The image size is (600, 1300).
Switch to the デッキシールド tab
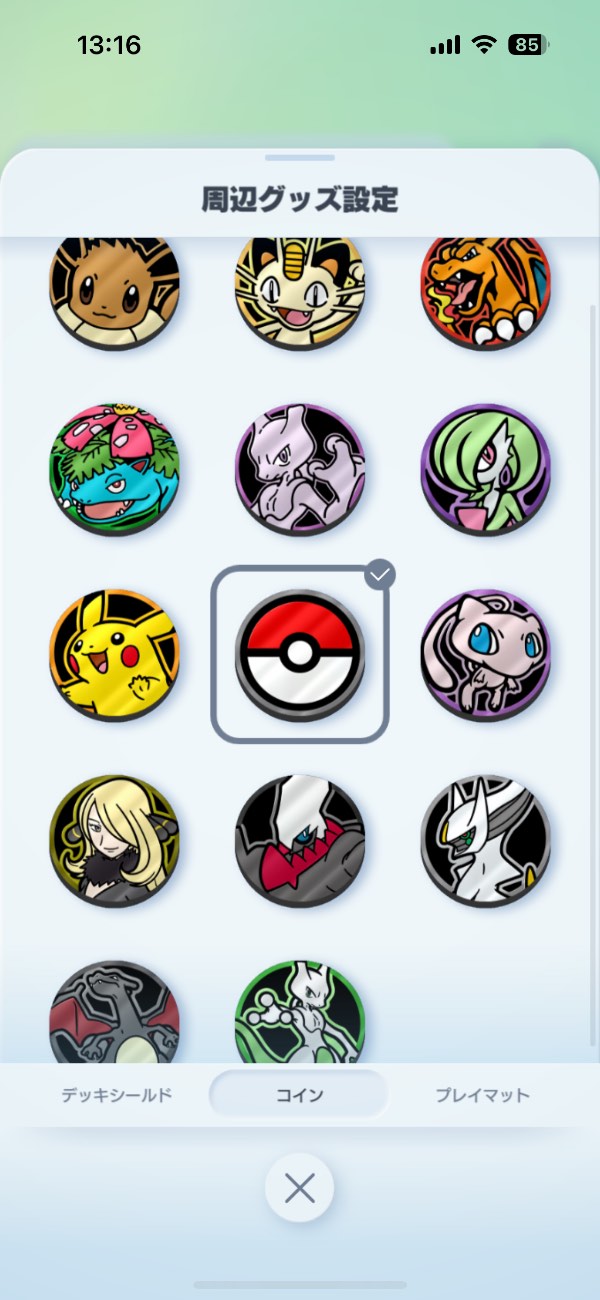click(116, 1095)
